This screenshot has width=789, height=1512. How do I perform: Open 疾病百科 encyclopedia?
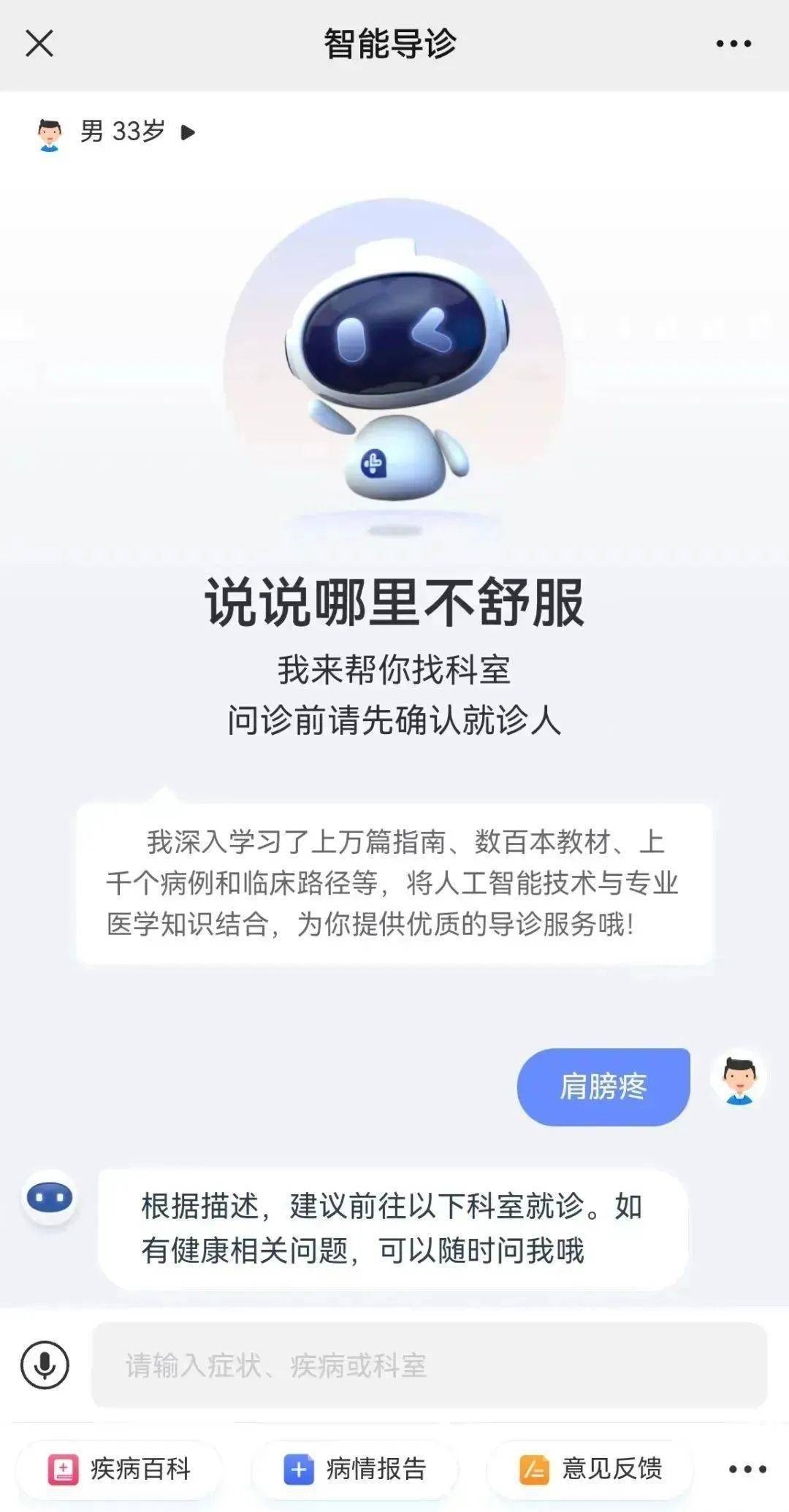point(119,1469)
